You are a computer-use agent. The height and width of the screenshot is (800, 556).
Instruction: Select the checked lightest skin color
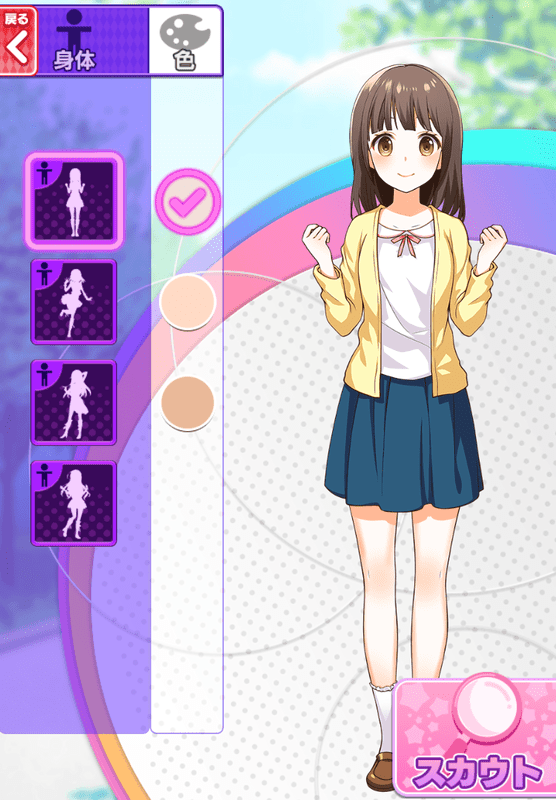tap(188, 202)
